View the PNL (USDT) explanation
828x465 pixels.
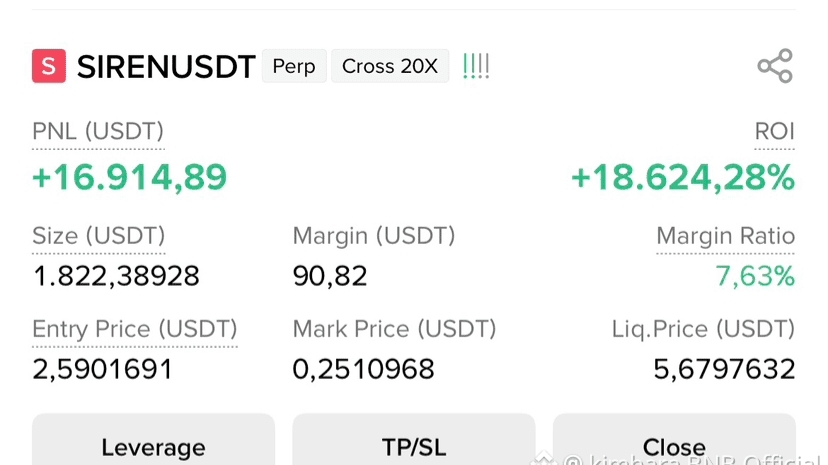tap(98, 131)
